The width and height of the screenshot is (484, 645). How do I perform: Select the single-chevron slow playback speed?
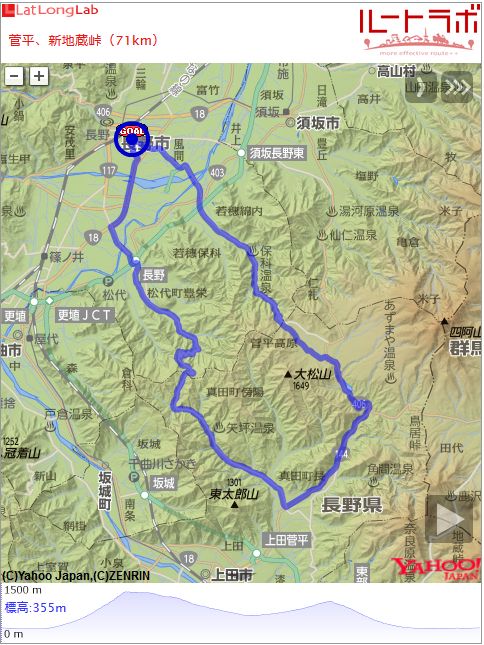coord(421,87)
